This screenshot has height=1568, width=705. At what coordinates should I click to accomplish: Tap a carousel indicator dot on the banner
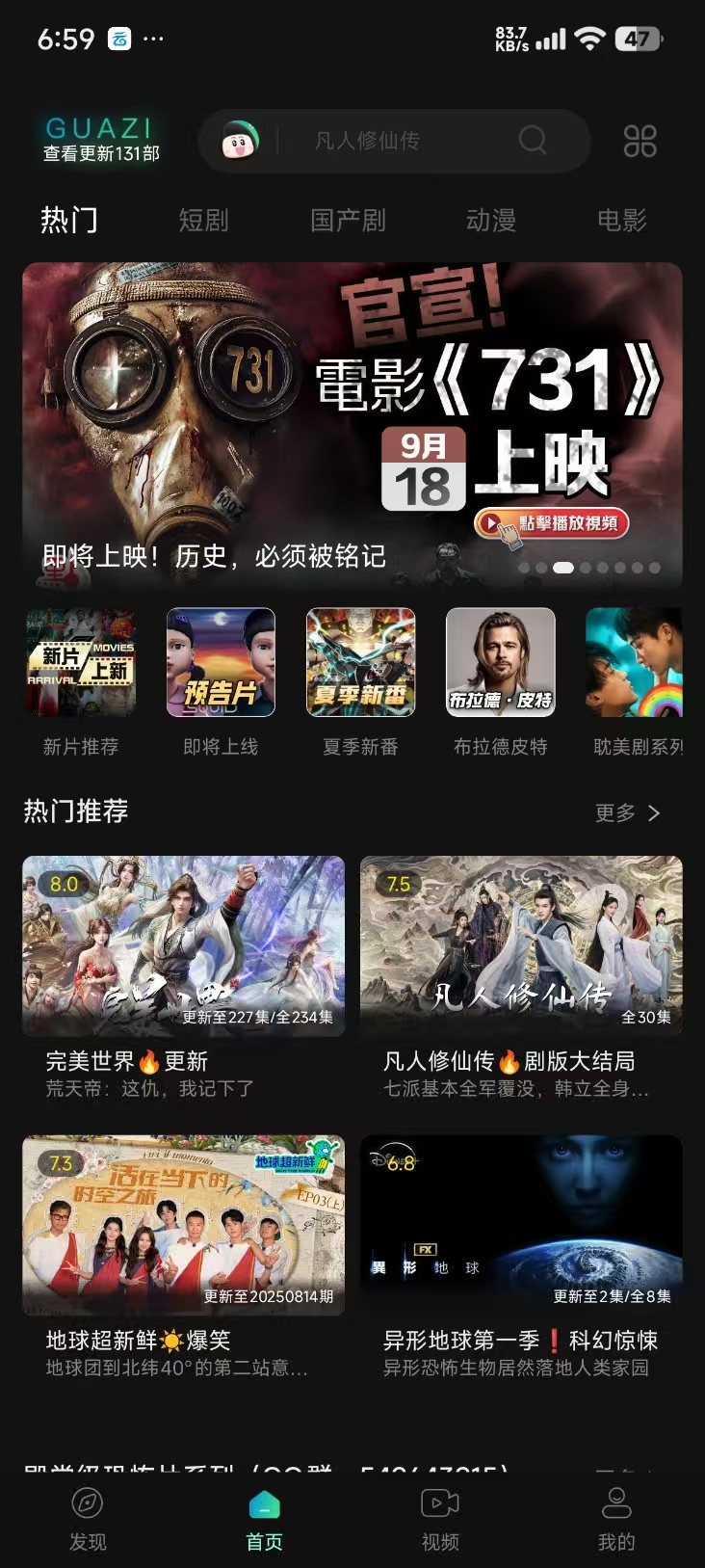(x=563, y=570)
